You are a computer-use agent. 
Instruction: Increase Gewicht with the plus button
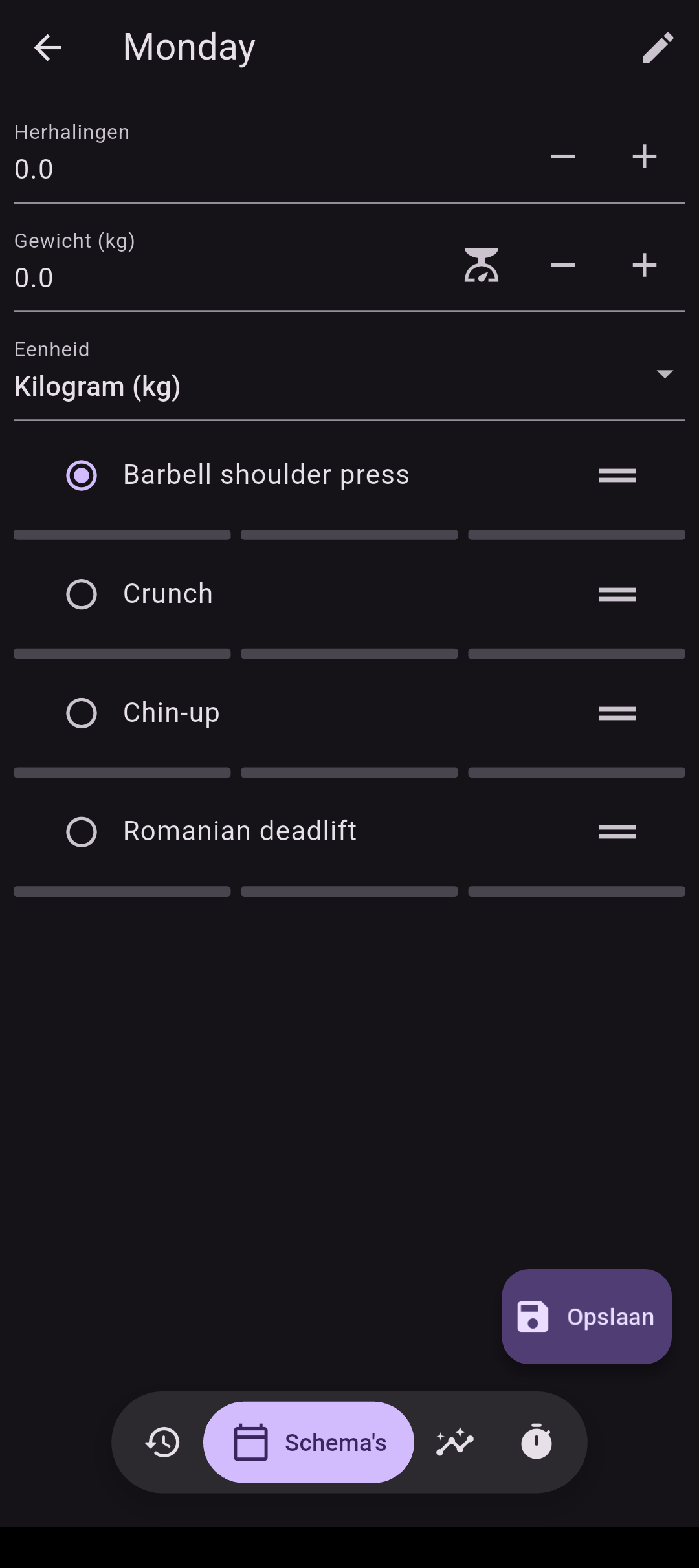(645, 265)
